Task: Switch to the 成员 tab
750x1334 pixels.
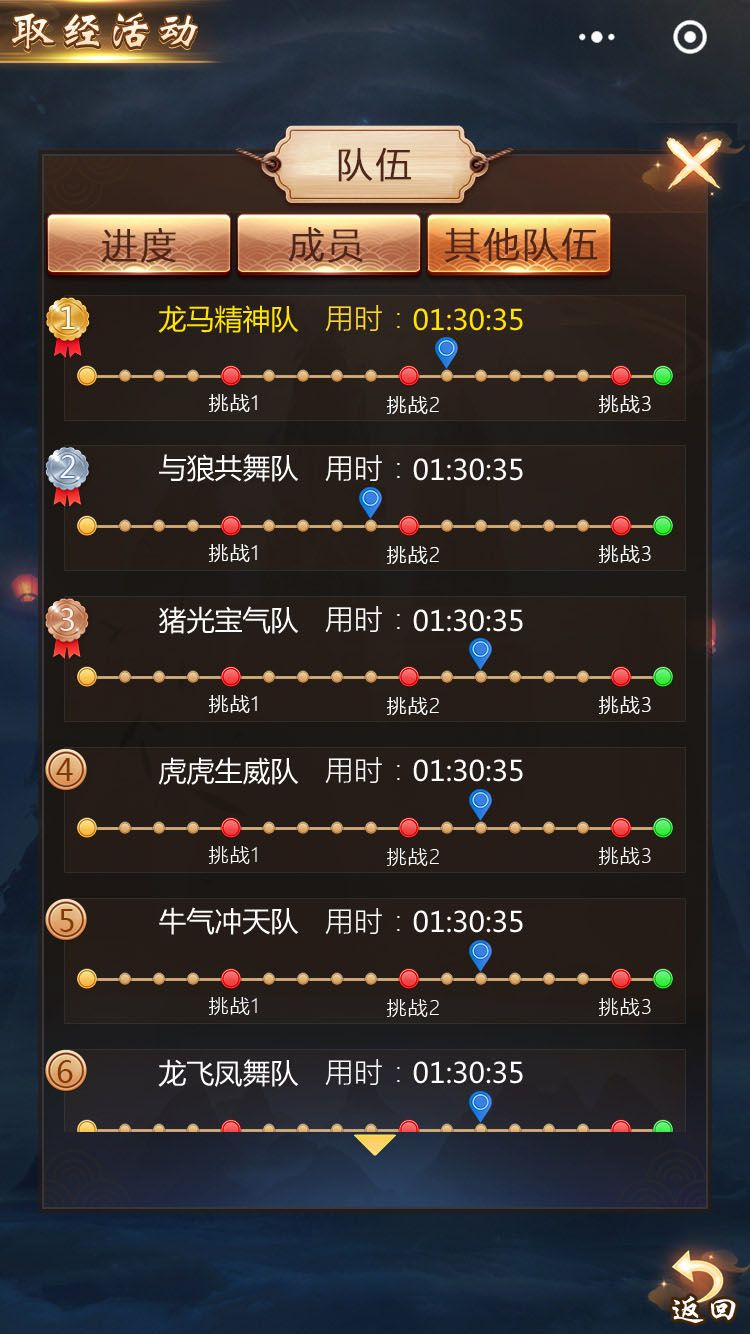Action: click(328, 244)
